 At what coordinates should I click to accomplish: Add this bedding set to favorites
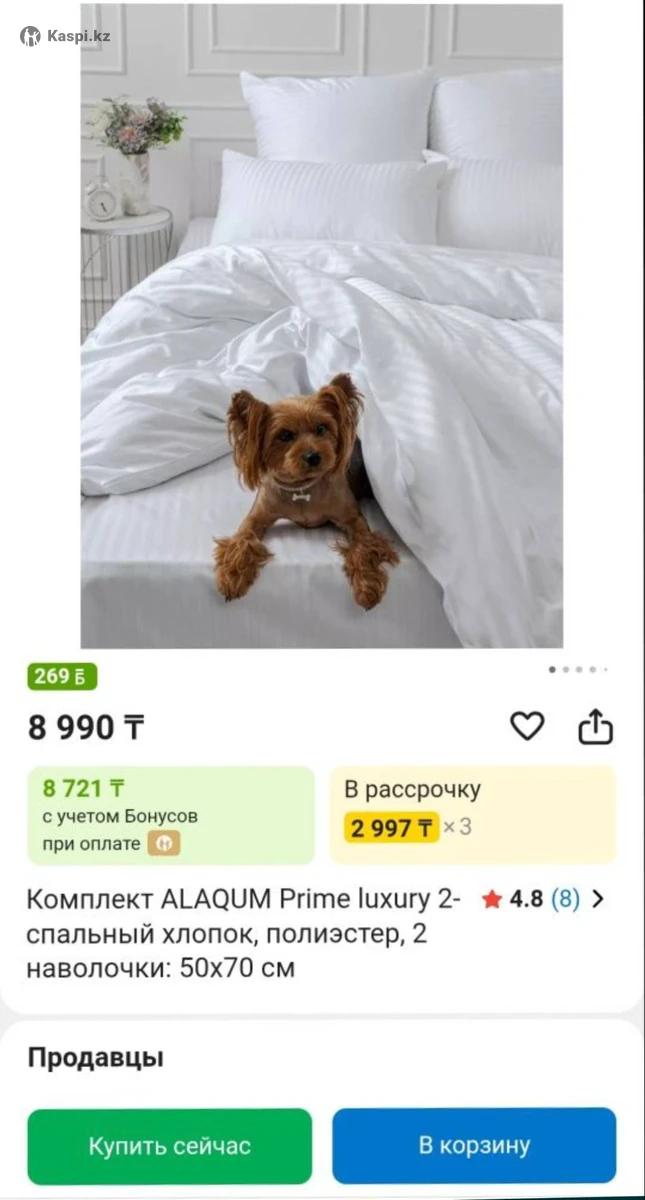527,726
